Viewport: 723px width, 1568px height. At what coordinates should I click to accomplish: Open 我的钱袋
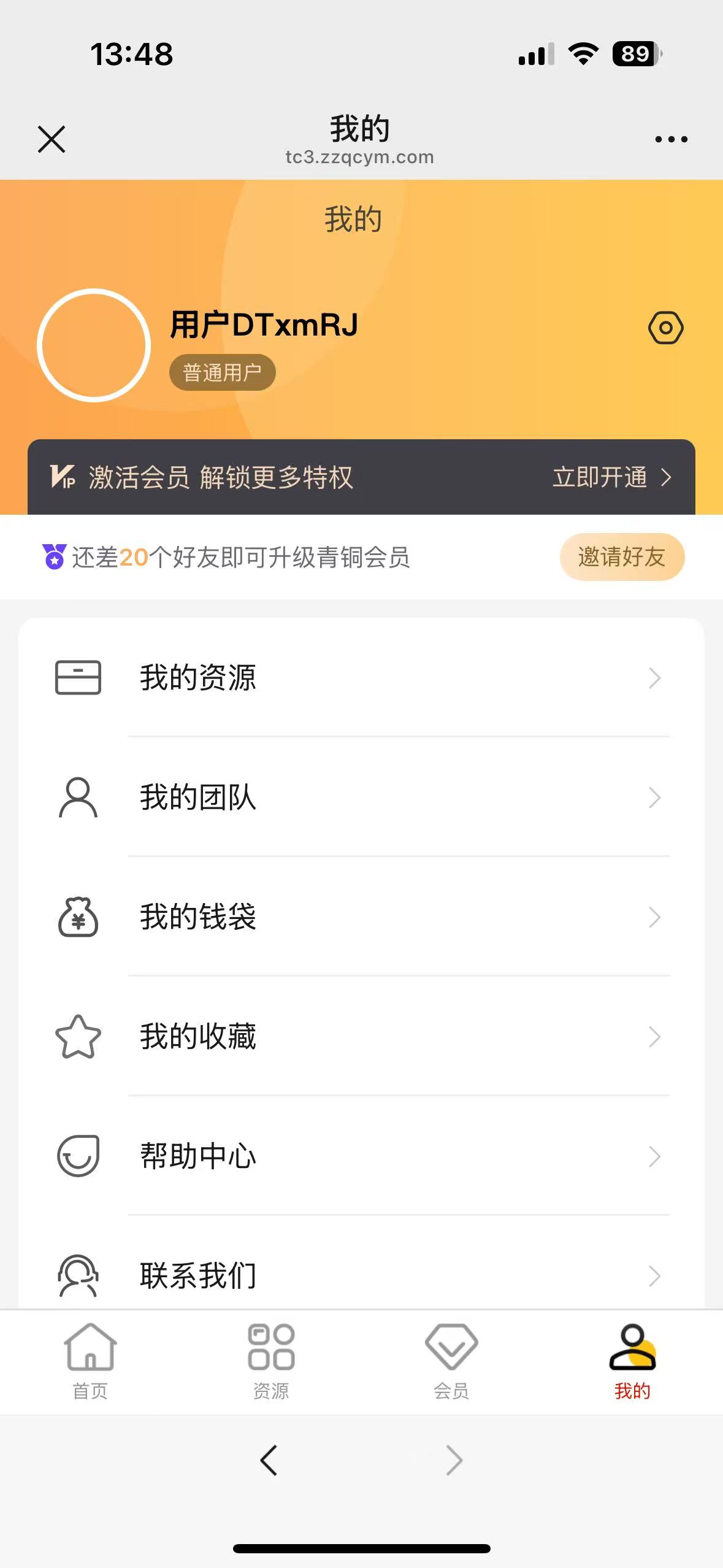(361, 917)
